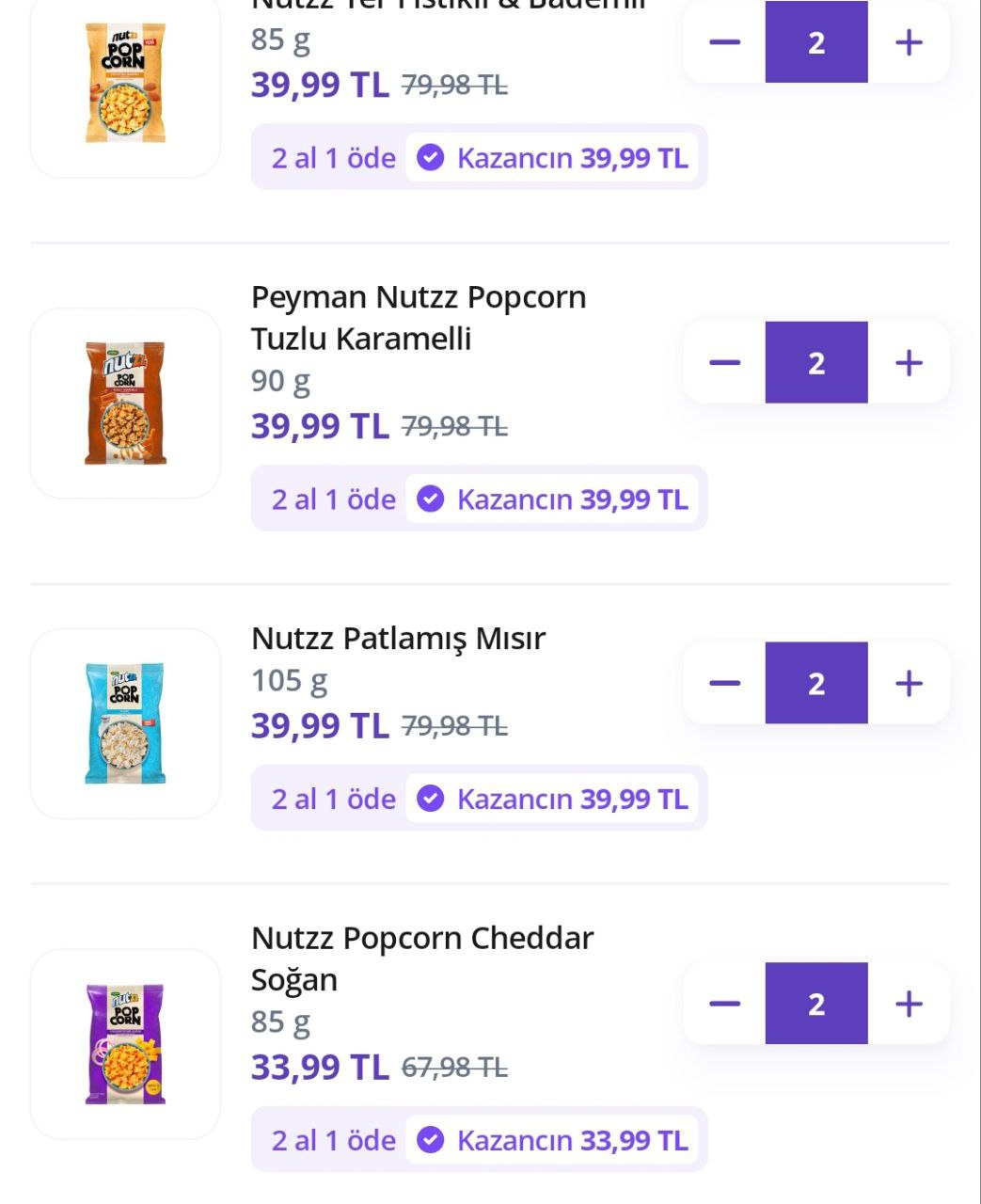Tap the checkmark icon on Cheddar Soğan savings badge
The height and width of the screenshot is (1204, 981).
430,1139
